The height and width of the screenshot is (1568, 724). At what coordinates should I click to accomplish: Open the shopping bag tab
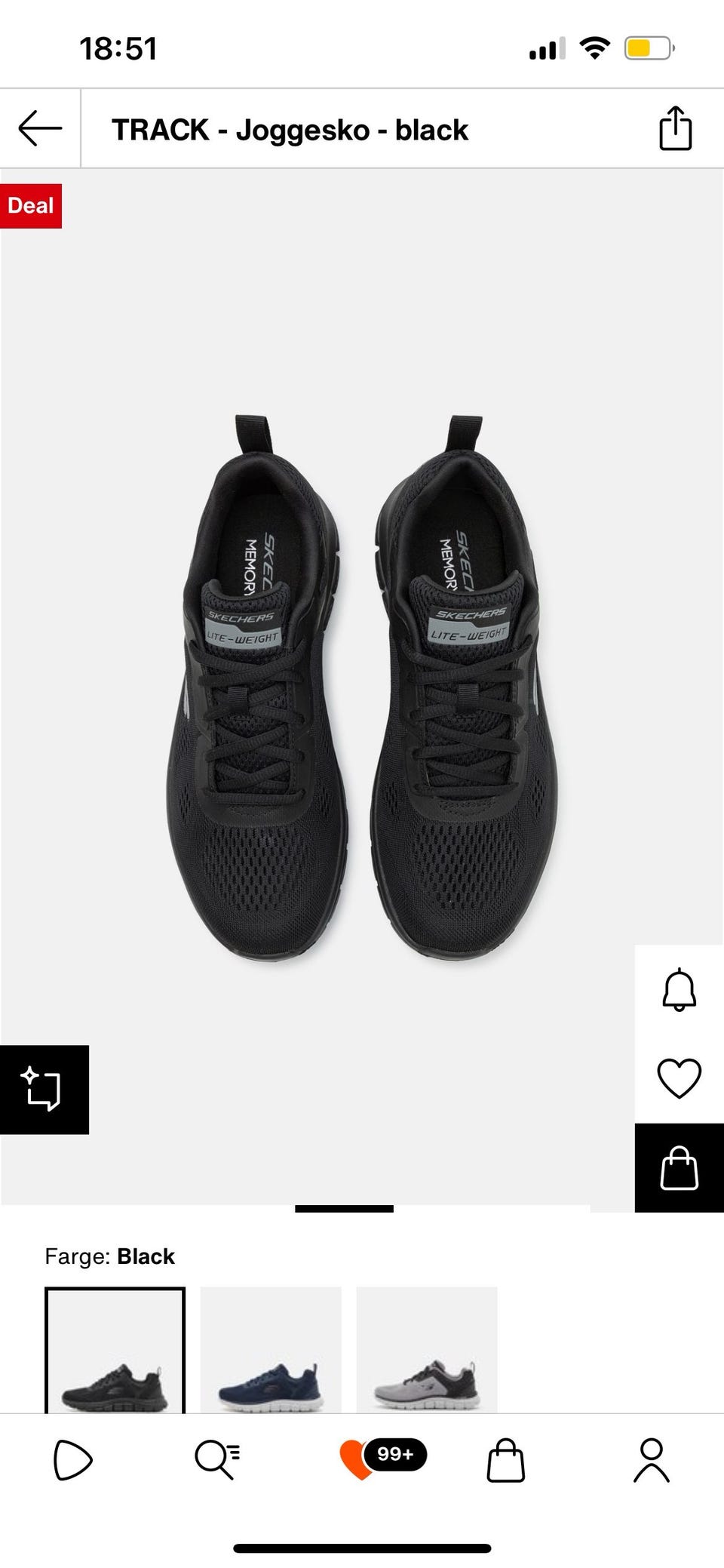[505, 1459]
